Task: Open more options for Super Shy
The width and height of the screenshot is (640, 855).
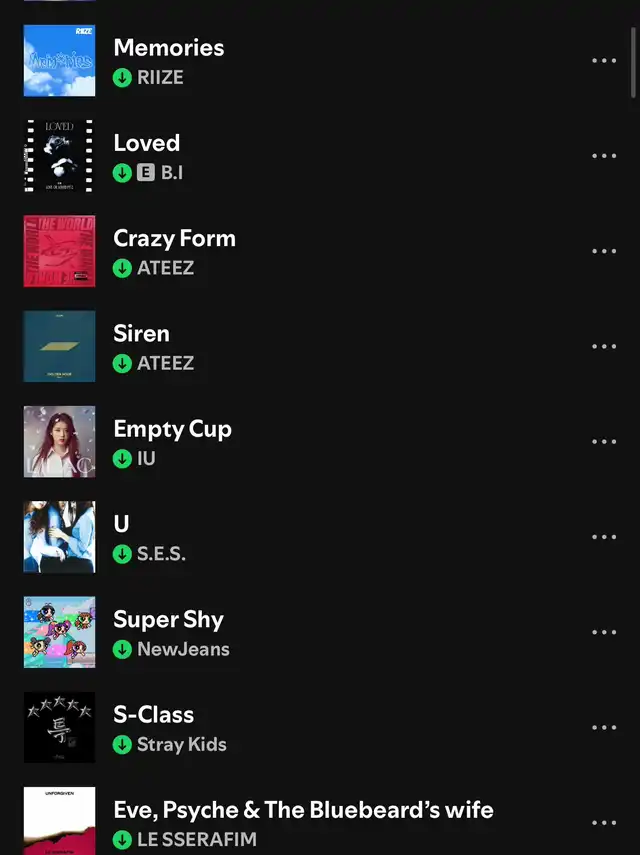Action: coord(604,632)
